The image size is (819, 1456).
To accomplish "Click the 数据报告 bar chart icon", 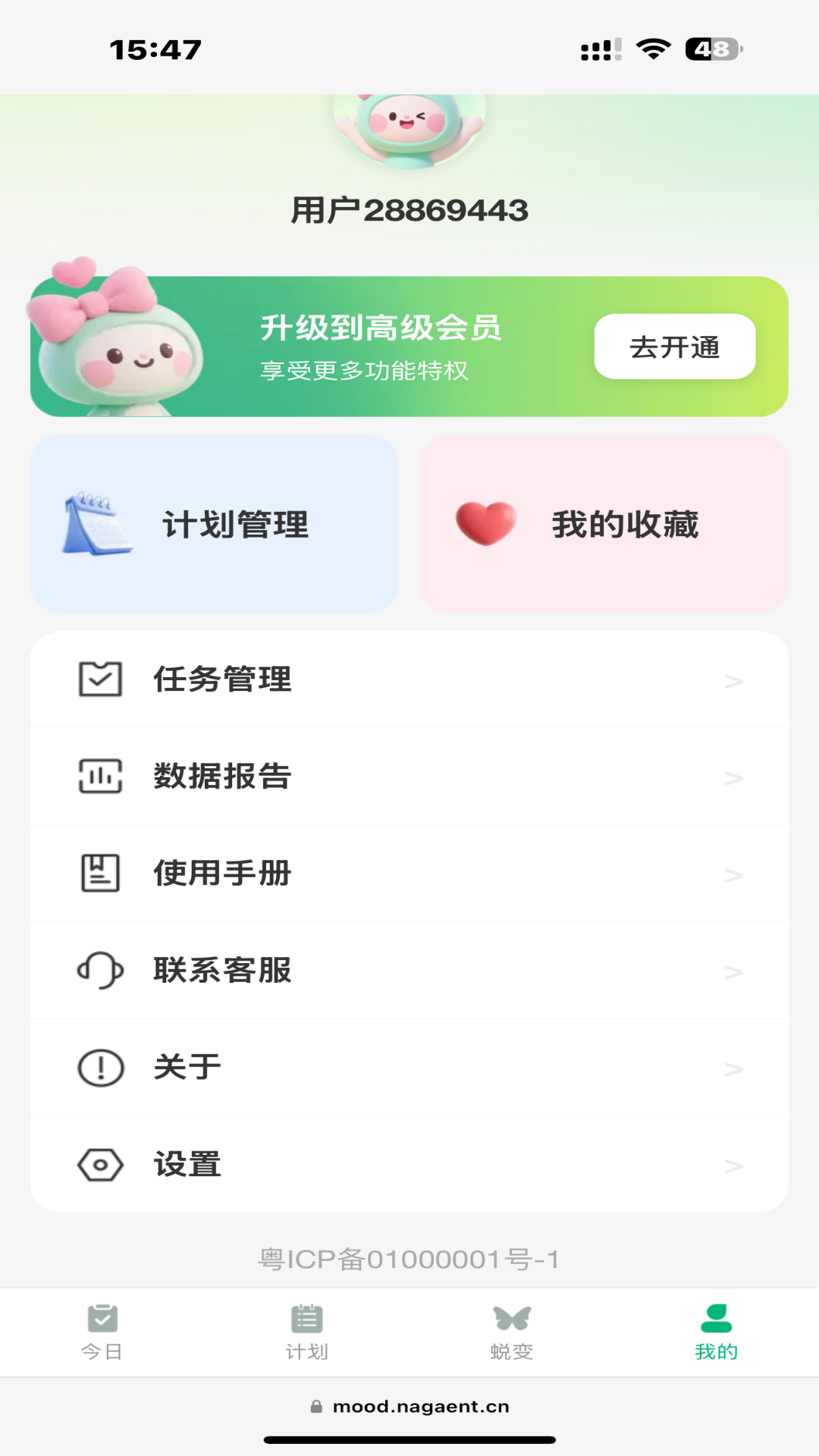I will [99, 777].
